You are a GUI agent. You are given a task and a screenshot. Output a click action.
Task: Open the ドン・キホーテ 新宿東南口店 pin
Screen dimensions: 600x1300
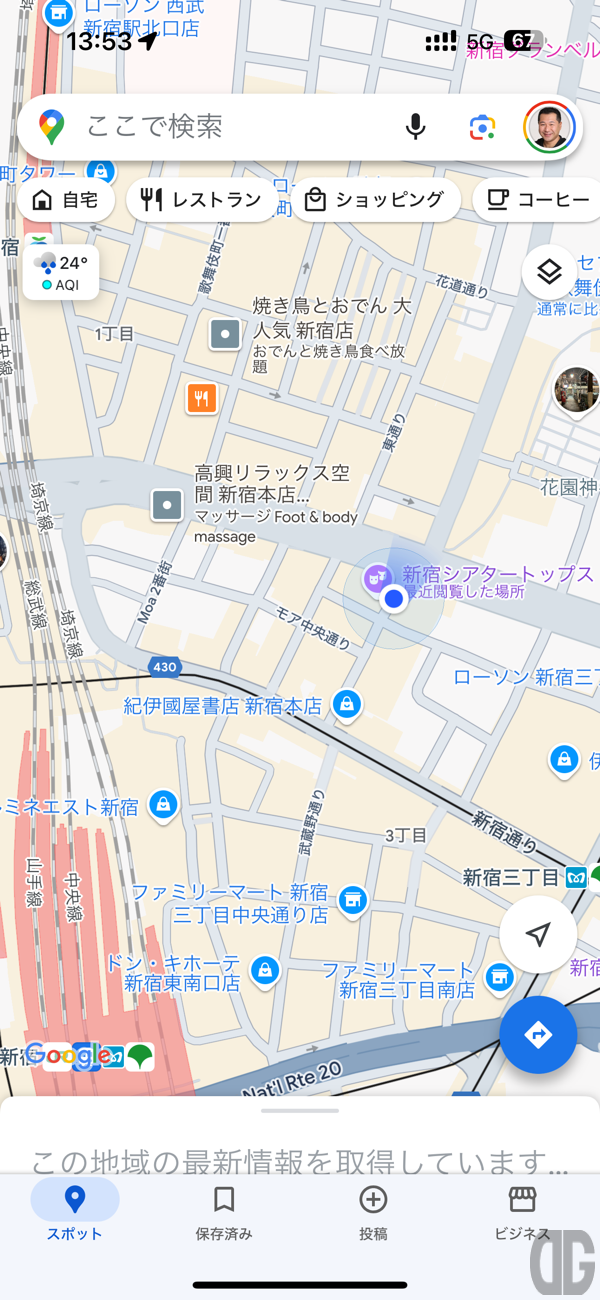264,968
